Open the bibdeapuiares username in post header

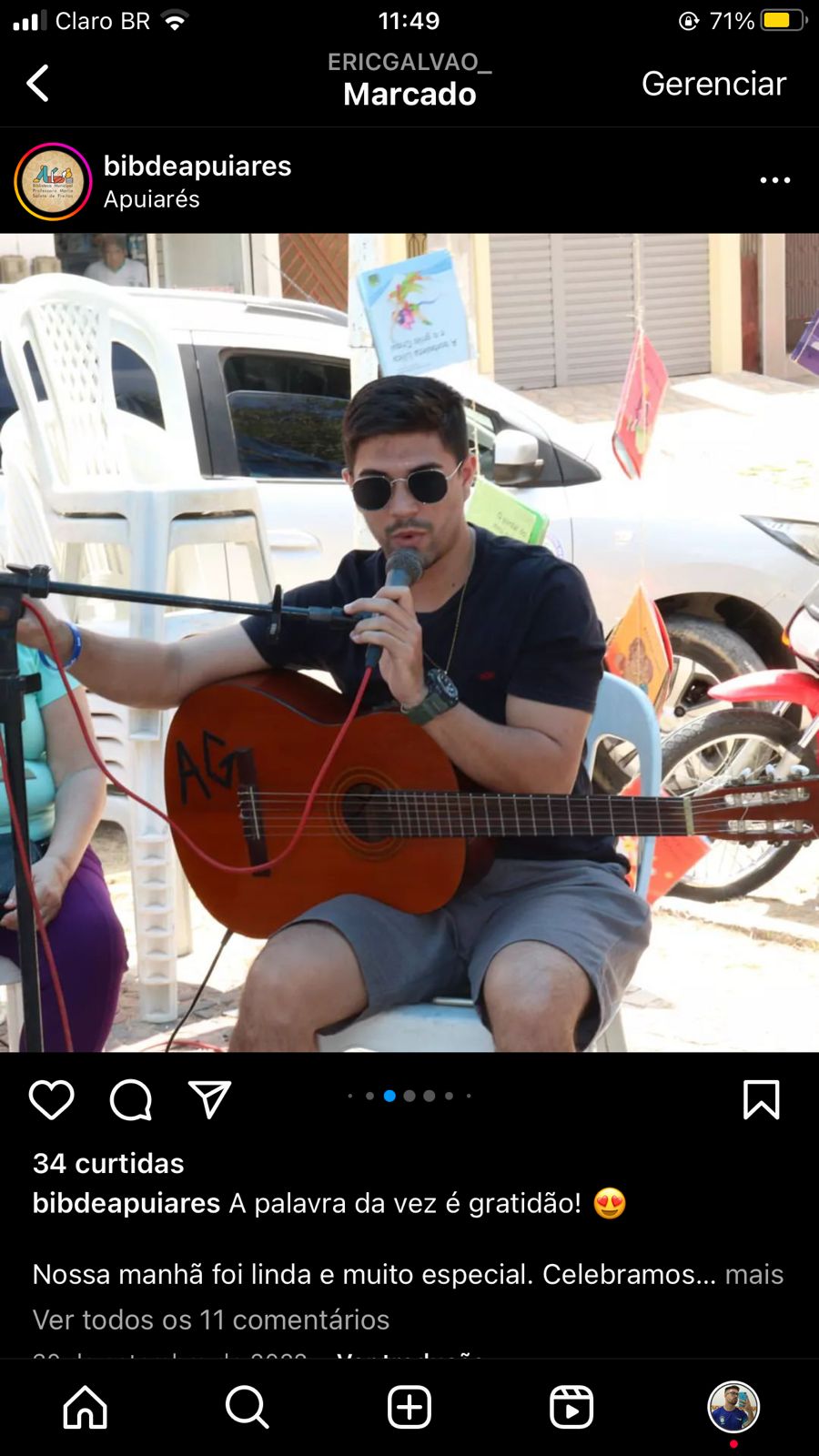197,166
